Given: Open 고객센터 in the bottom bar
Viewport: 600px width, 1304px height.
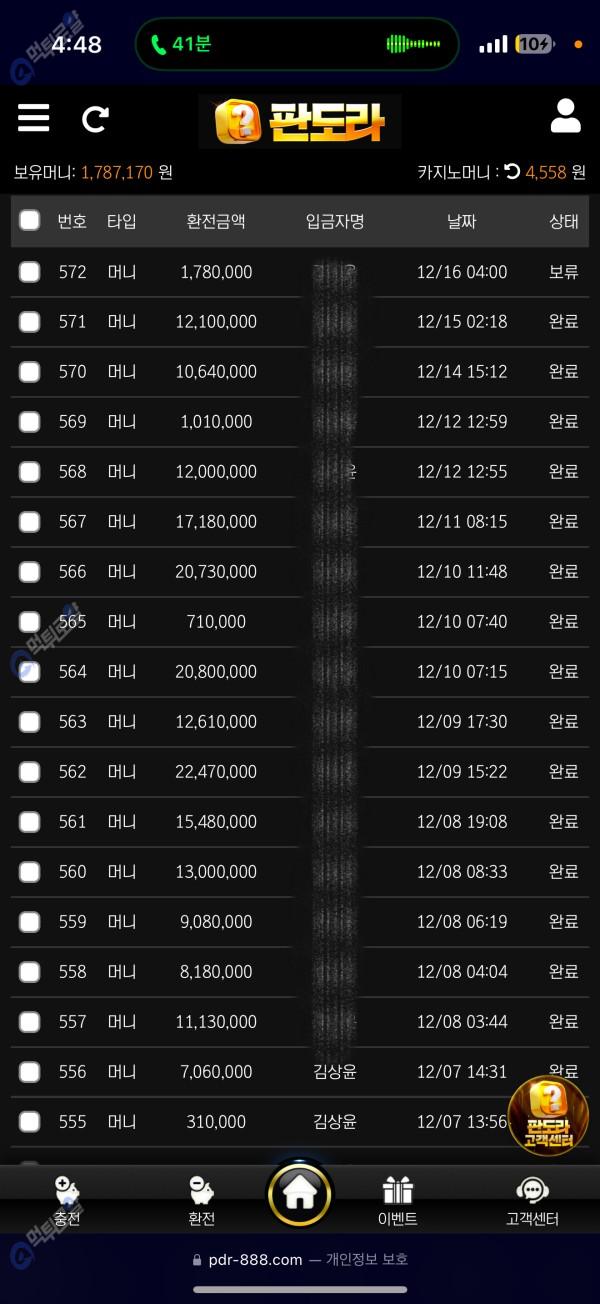Looking at the screenshot, I should (x=532, y=1200).
